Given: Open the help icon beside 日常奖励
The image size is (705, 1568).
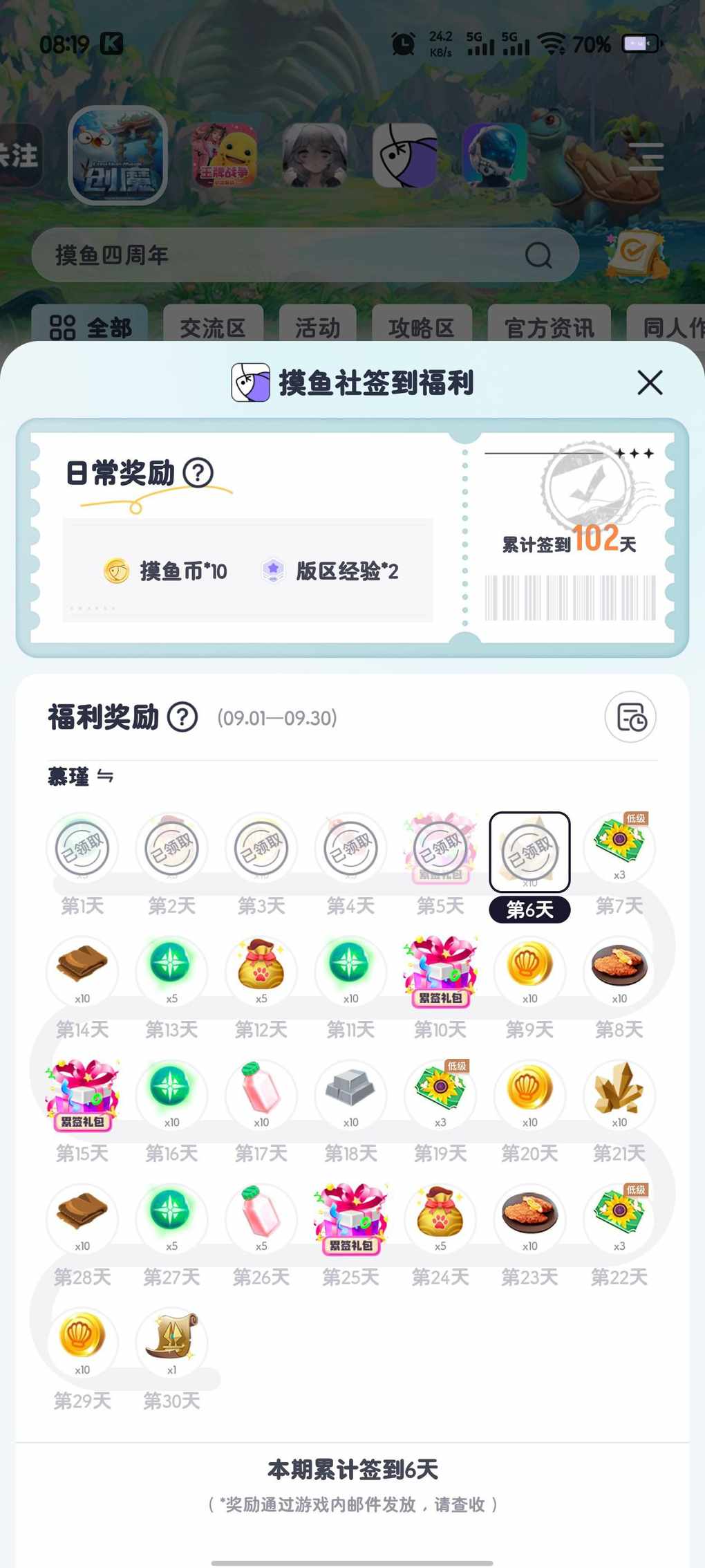Looking at the screenshot, I should coord(198,473).
